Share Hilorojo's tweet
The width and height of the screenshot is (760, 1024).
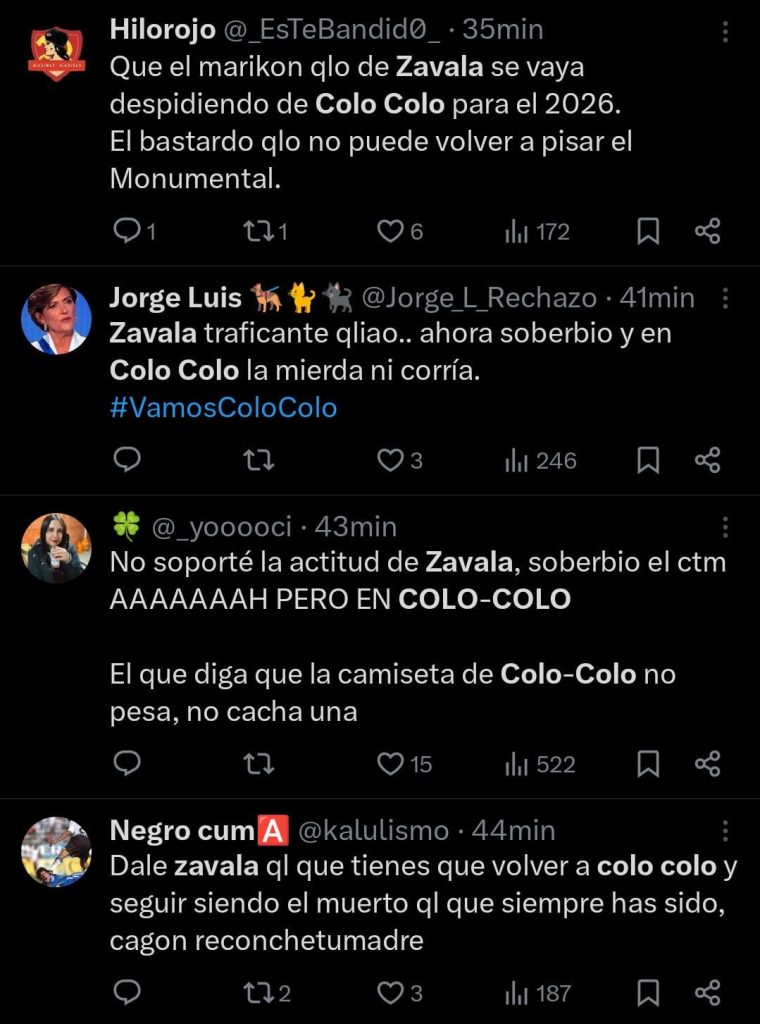pyautogui.click(x=707, y=232)
